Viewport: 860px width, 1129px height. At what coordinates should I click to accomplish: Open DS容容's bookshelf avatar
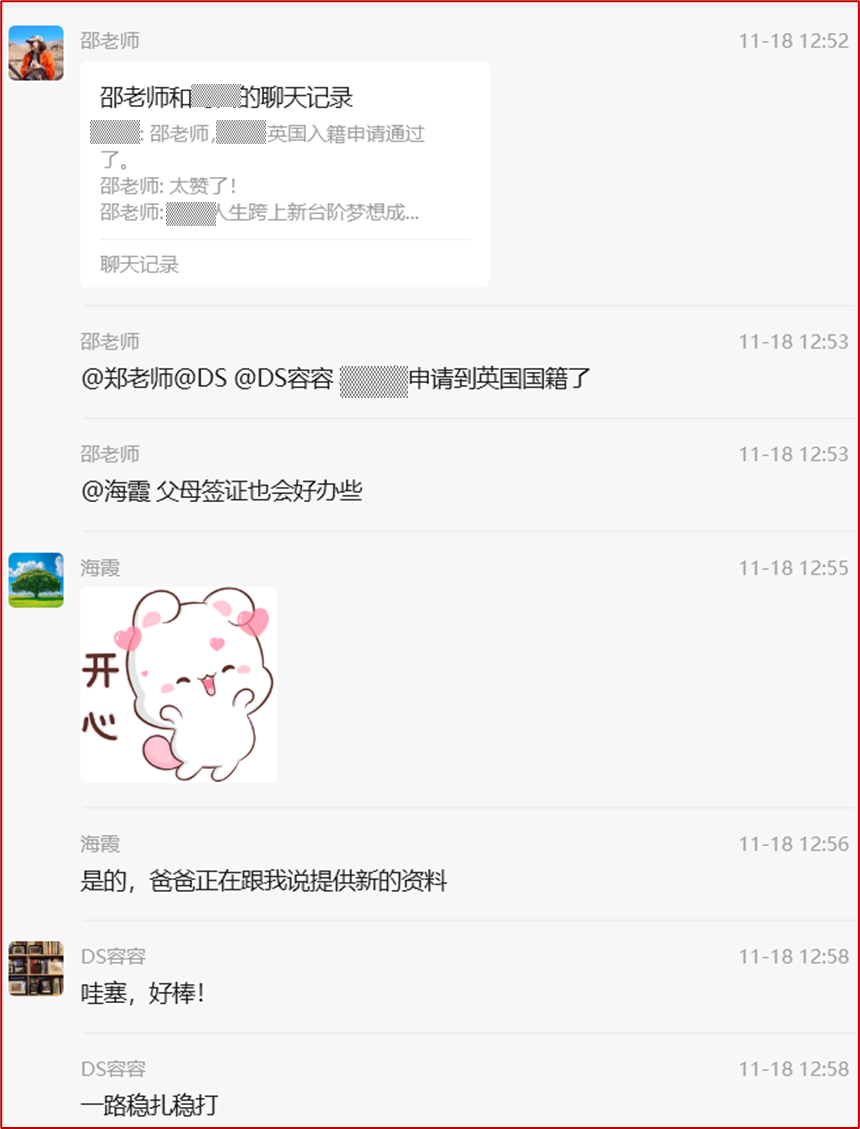tap(36, 968)
